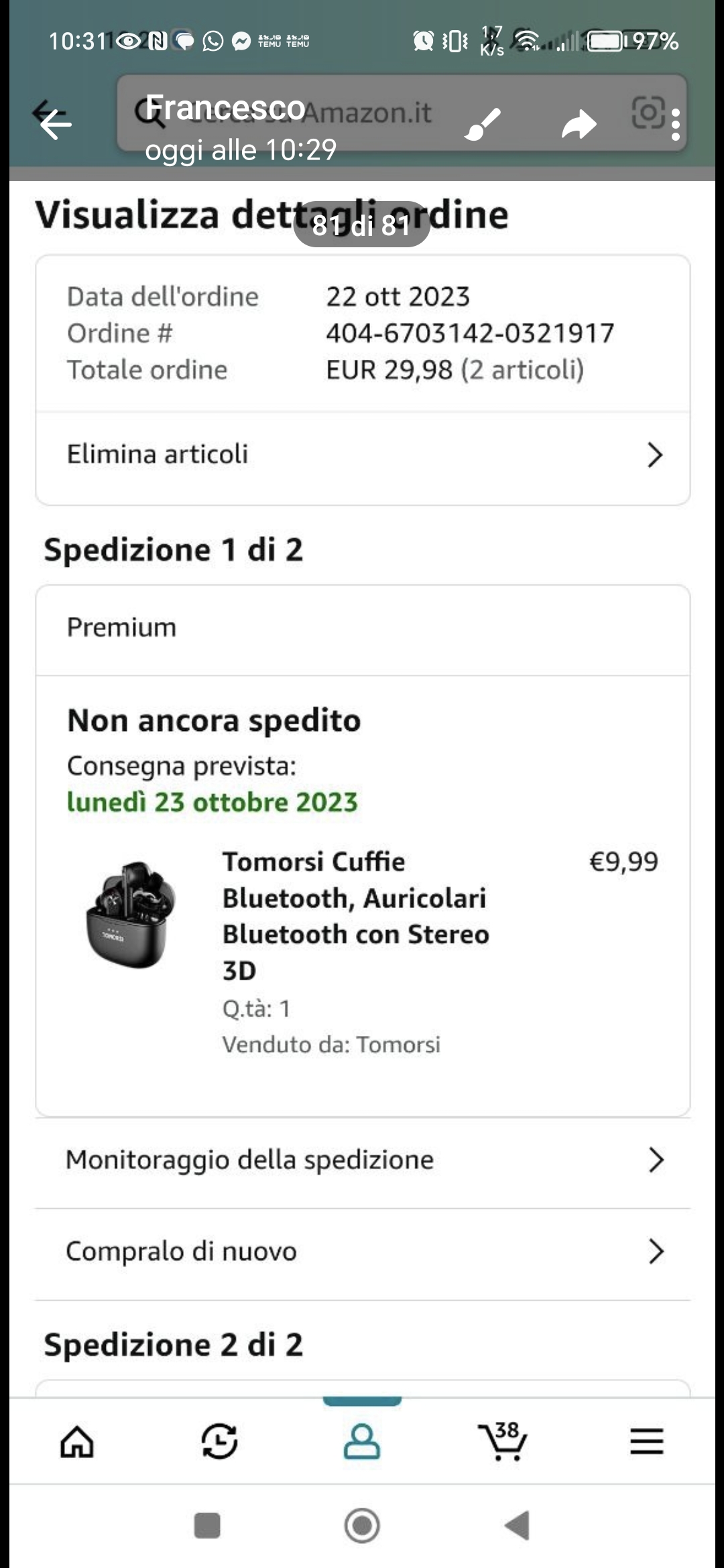
Task: Open the three-dot overflow menu
Action: (675, 125)
